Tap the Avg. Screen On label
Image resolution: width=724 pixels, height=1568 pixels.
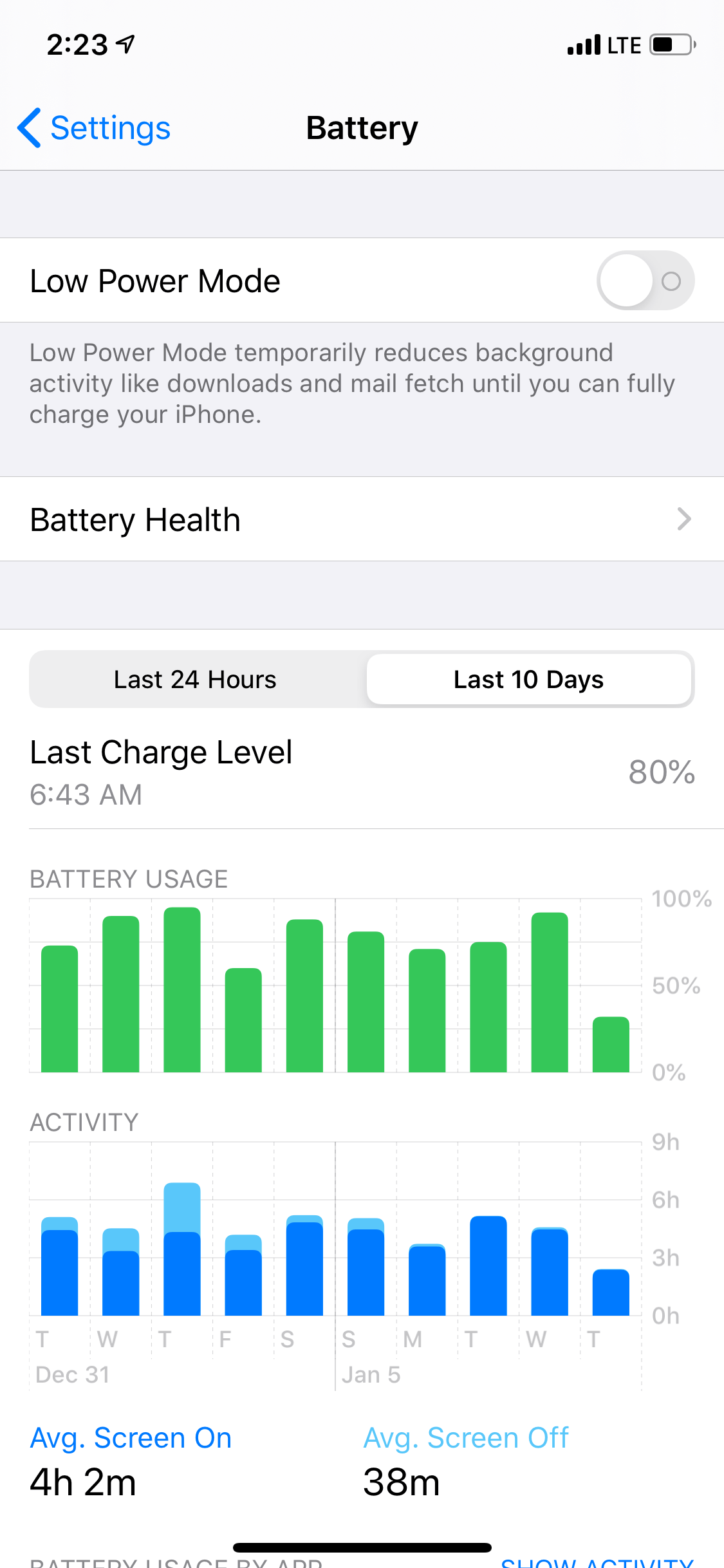tap(131, 1437)
